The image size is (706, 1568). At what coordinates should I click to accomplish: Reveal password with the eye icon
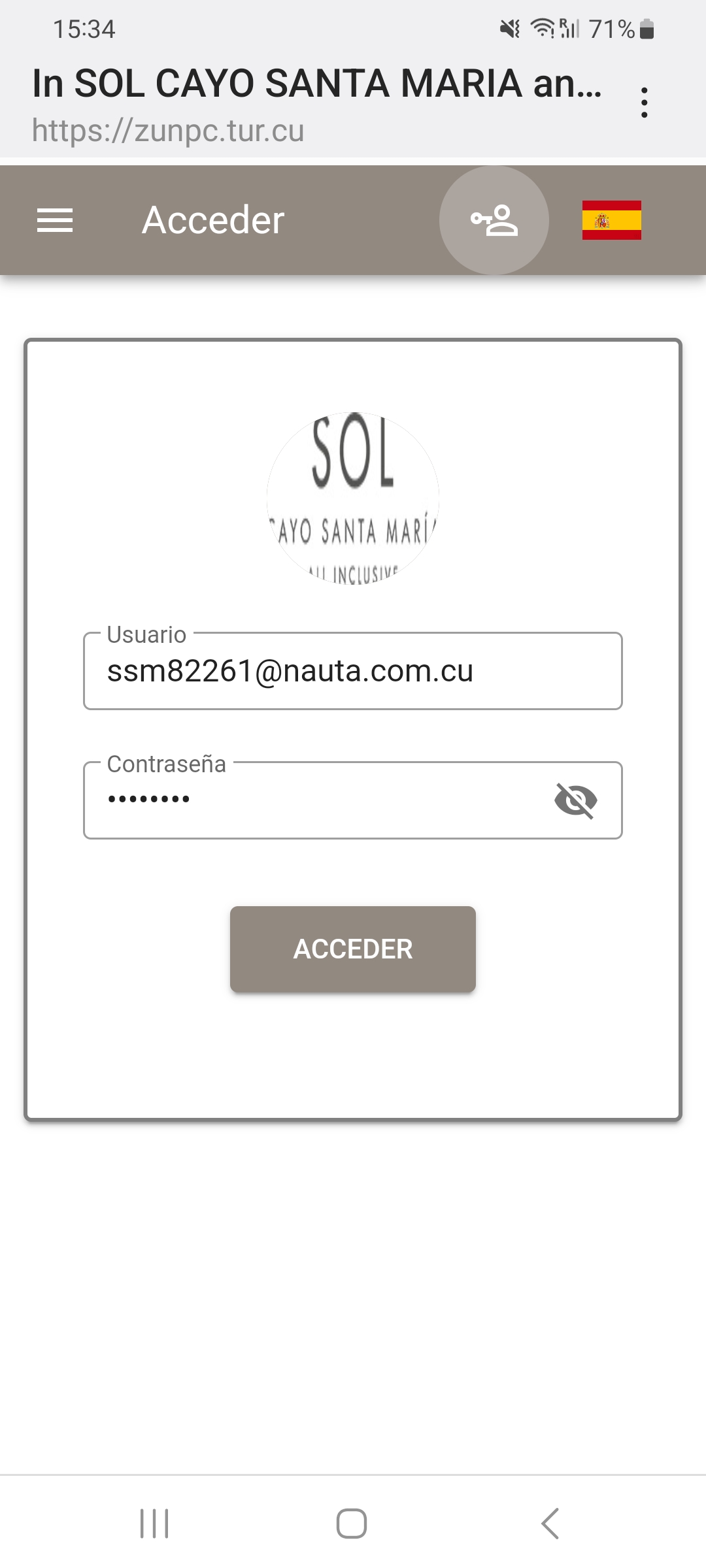[575, 800]
